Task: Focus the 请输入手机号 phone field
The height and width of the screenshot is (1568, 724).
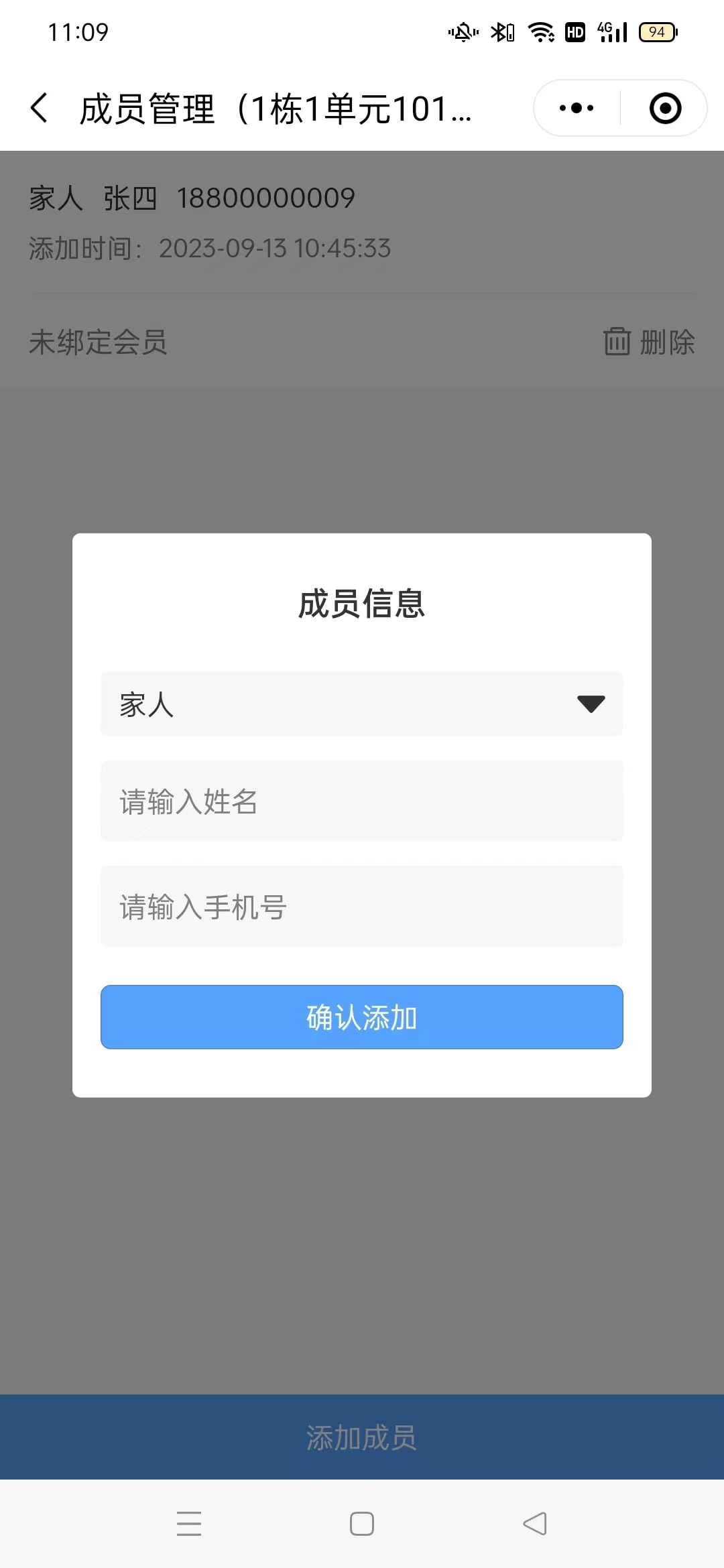Action: tap(362, 907)
